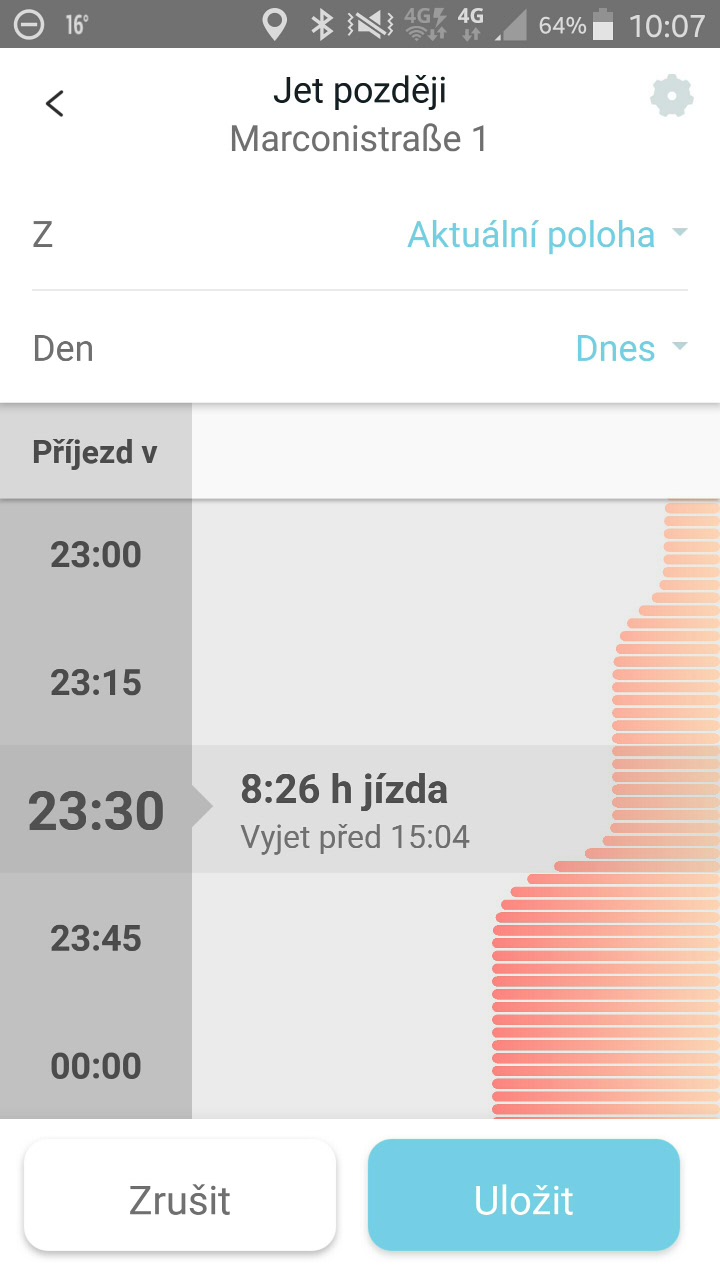Open settings via the gear icon
This screenshot has height=1278, width=720.
671,97
